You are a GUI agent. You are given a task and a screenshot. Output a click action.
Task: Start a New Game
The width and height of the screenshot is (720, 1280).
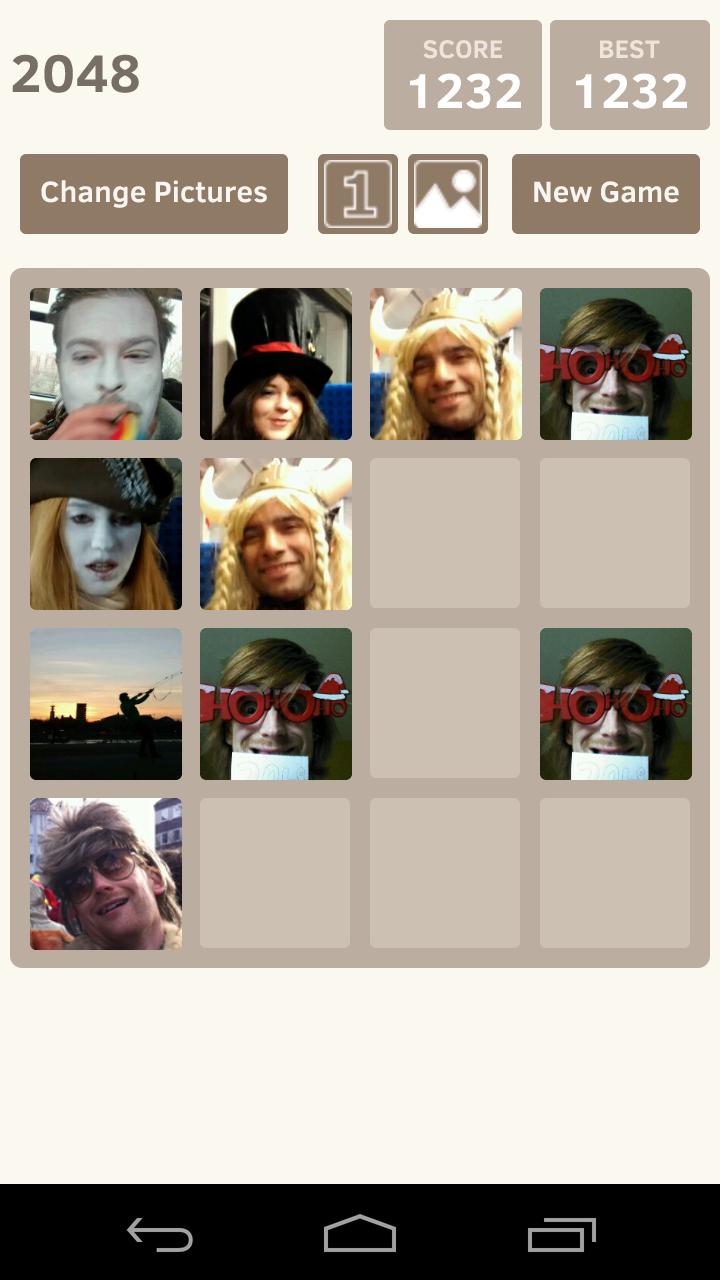click(605, 193)
